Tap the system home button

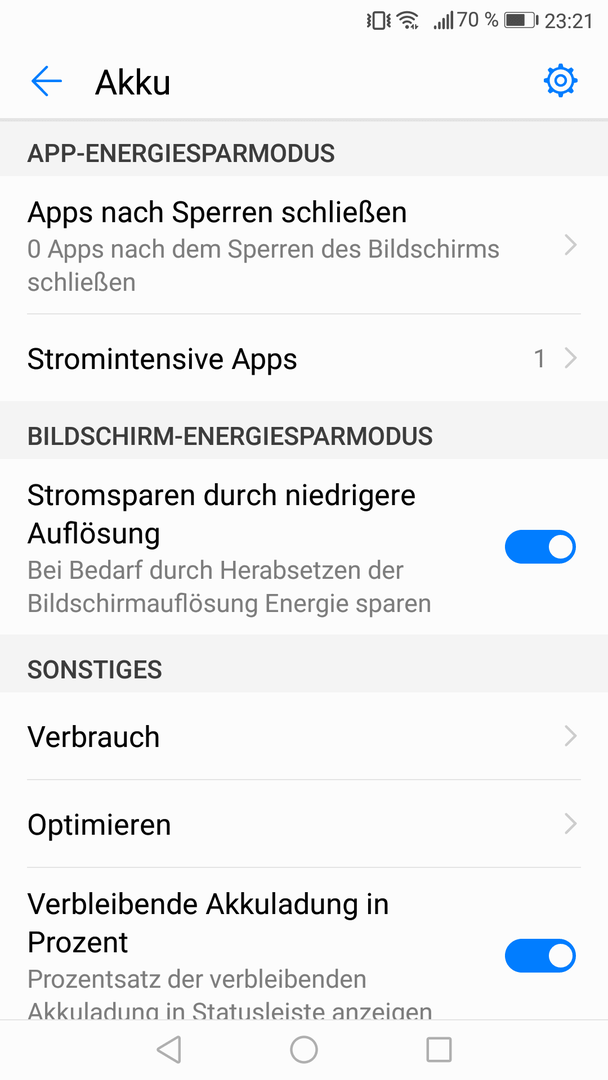[x=304, y=1050]
